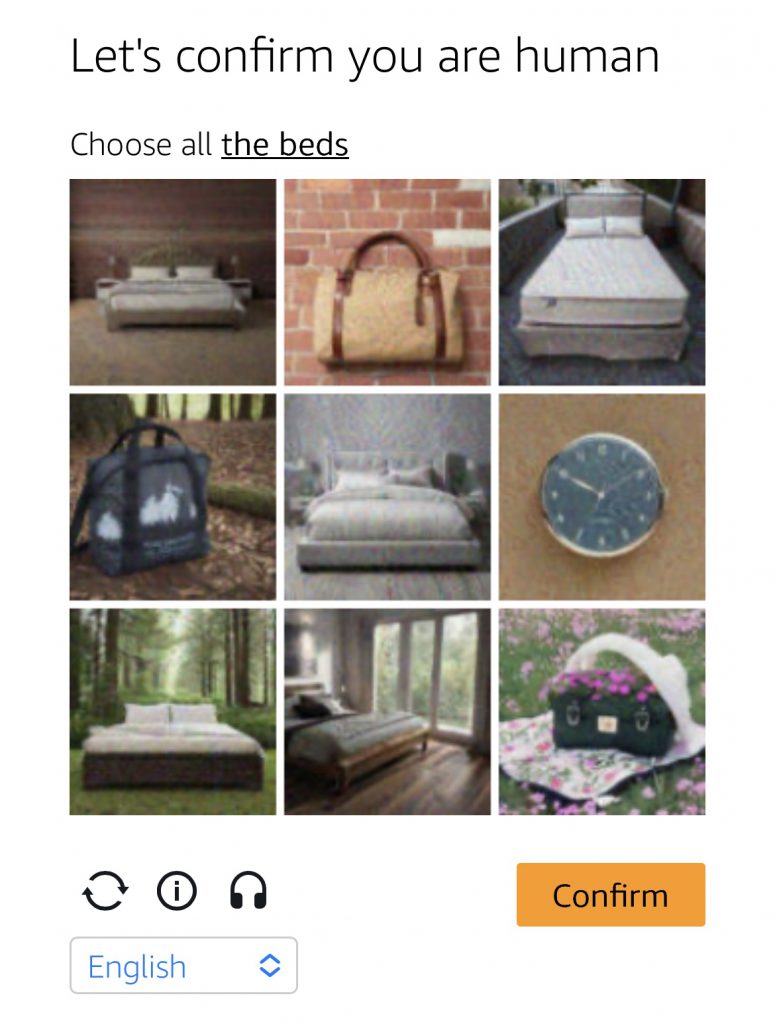775x1024 pixels.
Task: Refresh the puzzle with the circular arrows icon
Action: click(105, 890)
